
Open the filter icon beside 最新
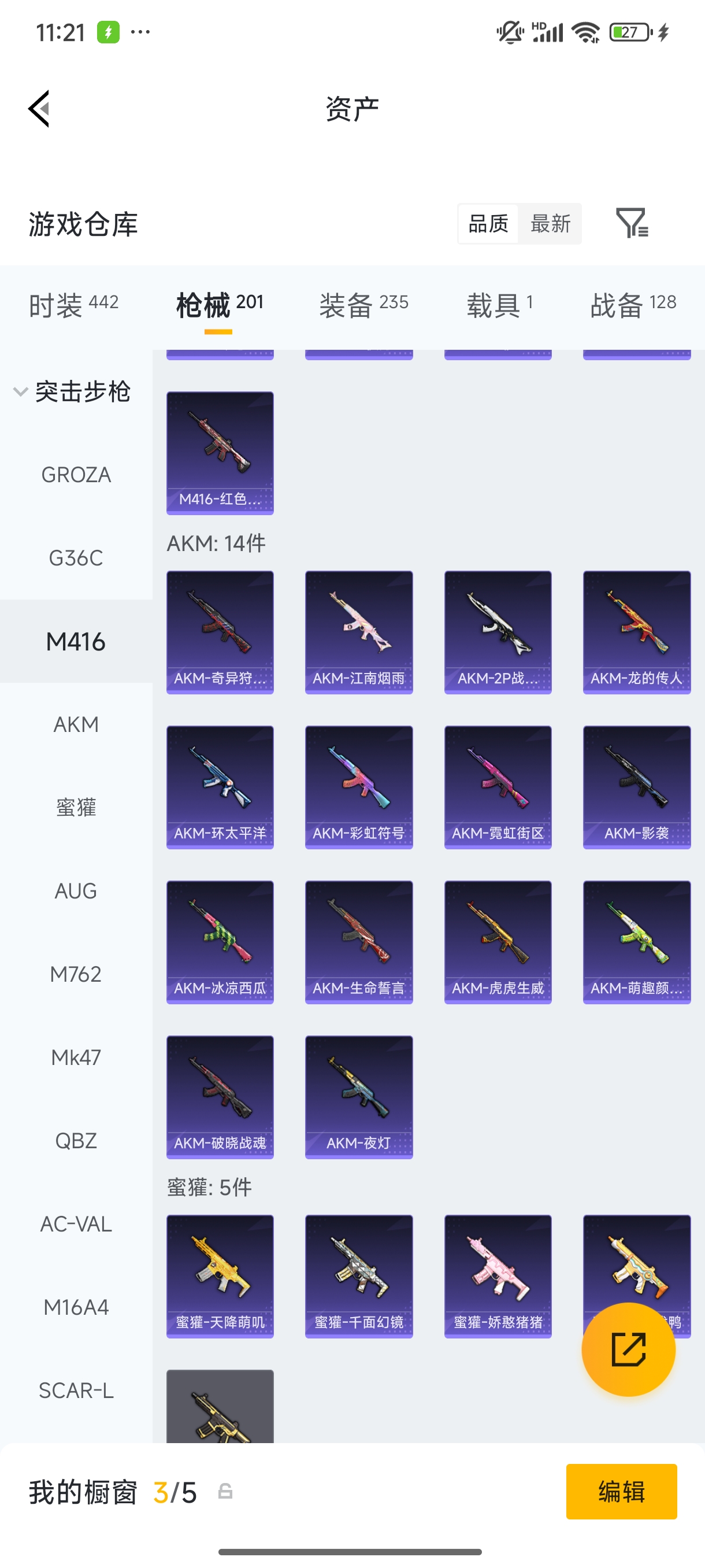(632, 223)
